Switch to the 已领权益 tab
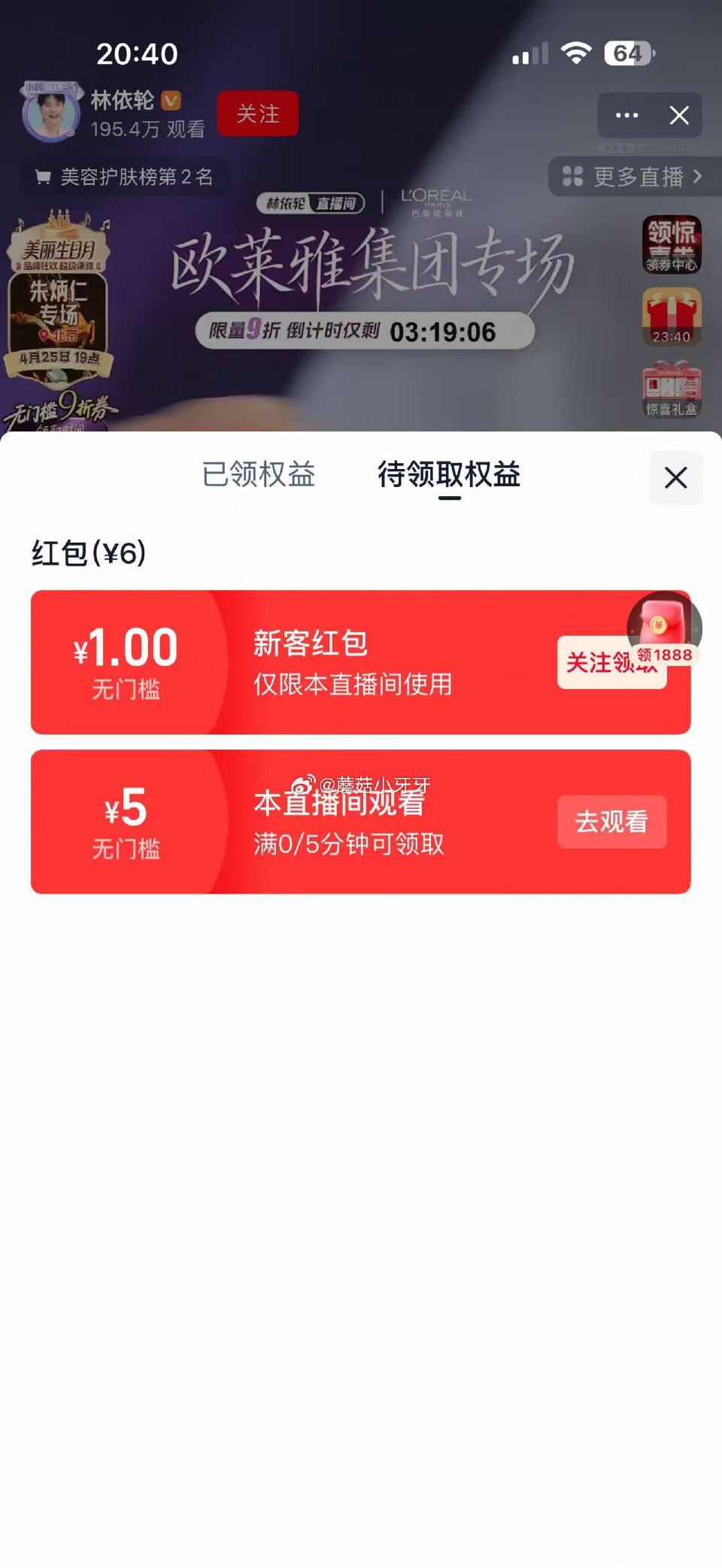The width and height of the screenshot is (722, 1568). pos(259,476)
